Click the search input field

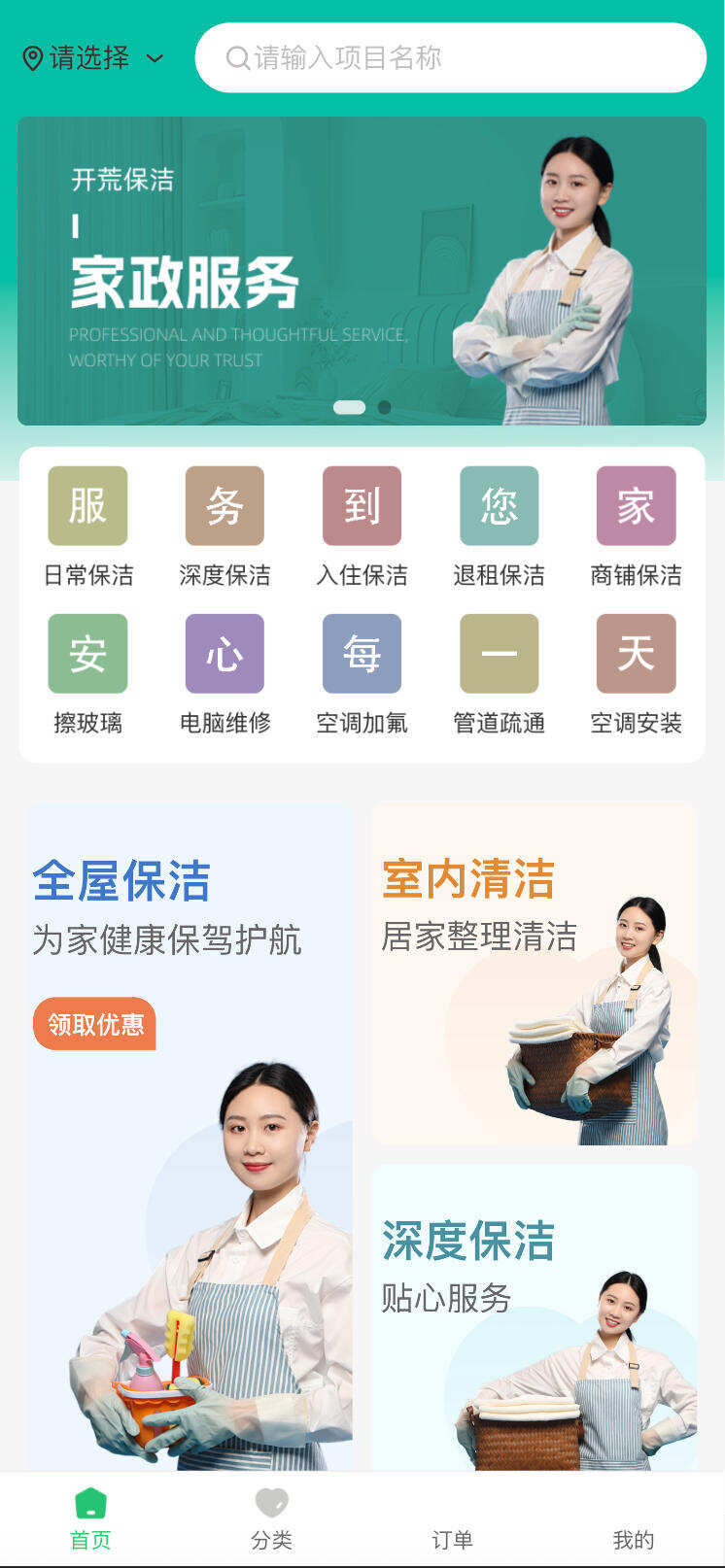click(x=452, y=58)
